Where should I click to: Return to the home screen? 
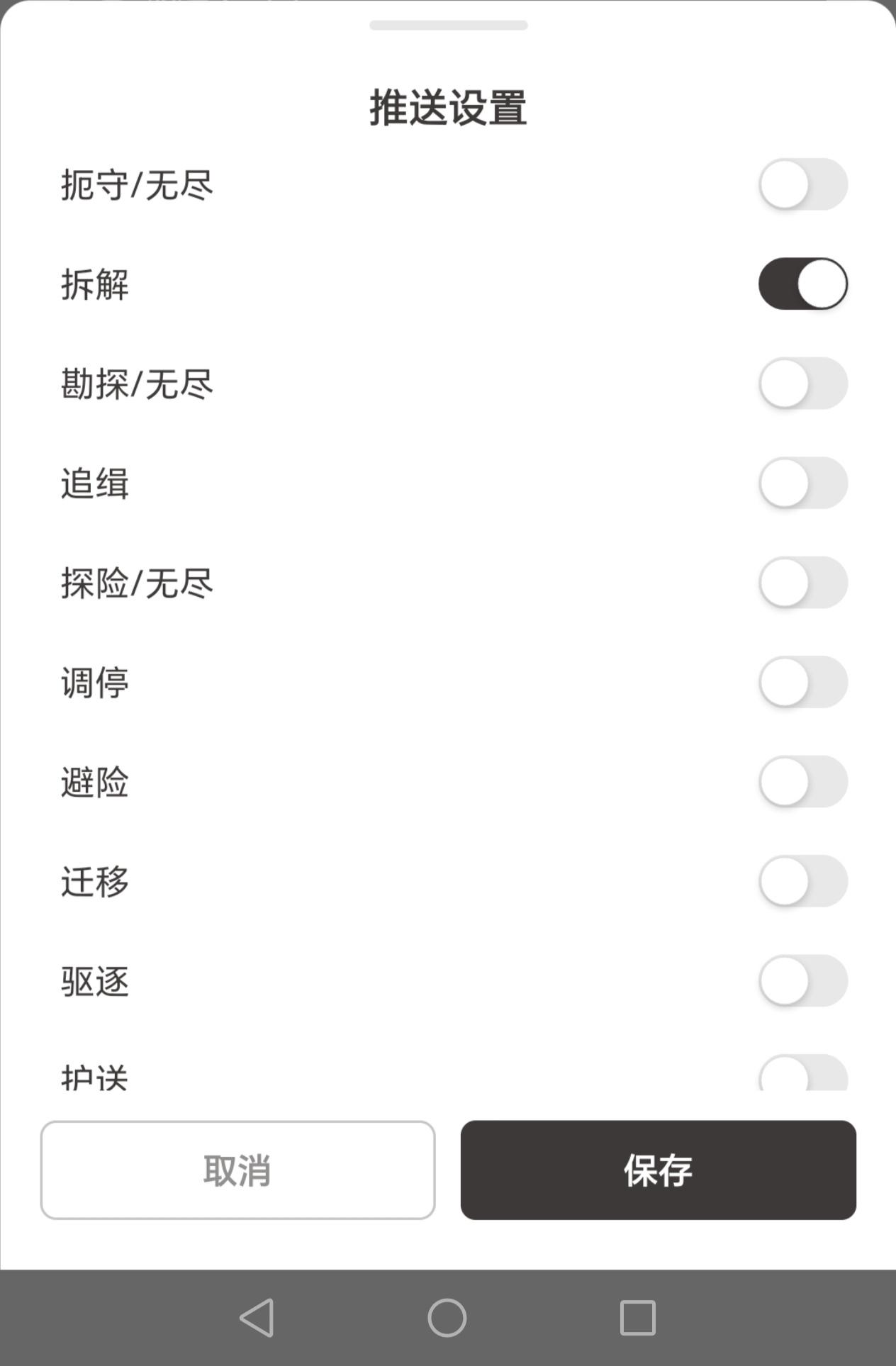click(x=447, y=1318)
